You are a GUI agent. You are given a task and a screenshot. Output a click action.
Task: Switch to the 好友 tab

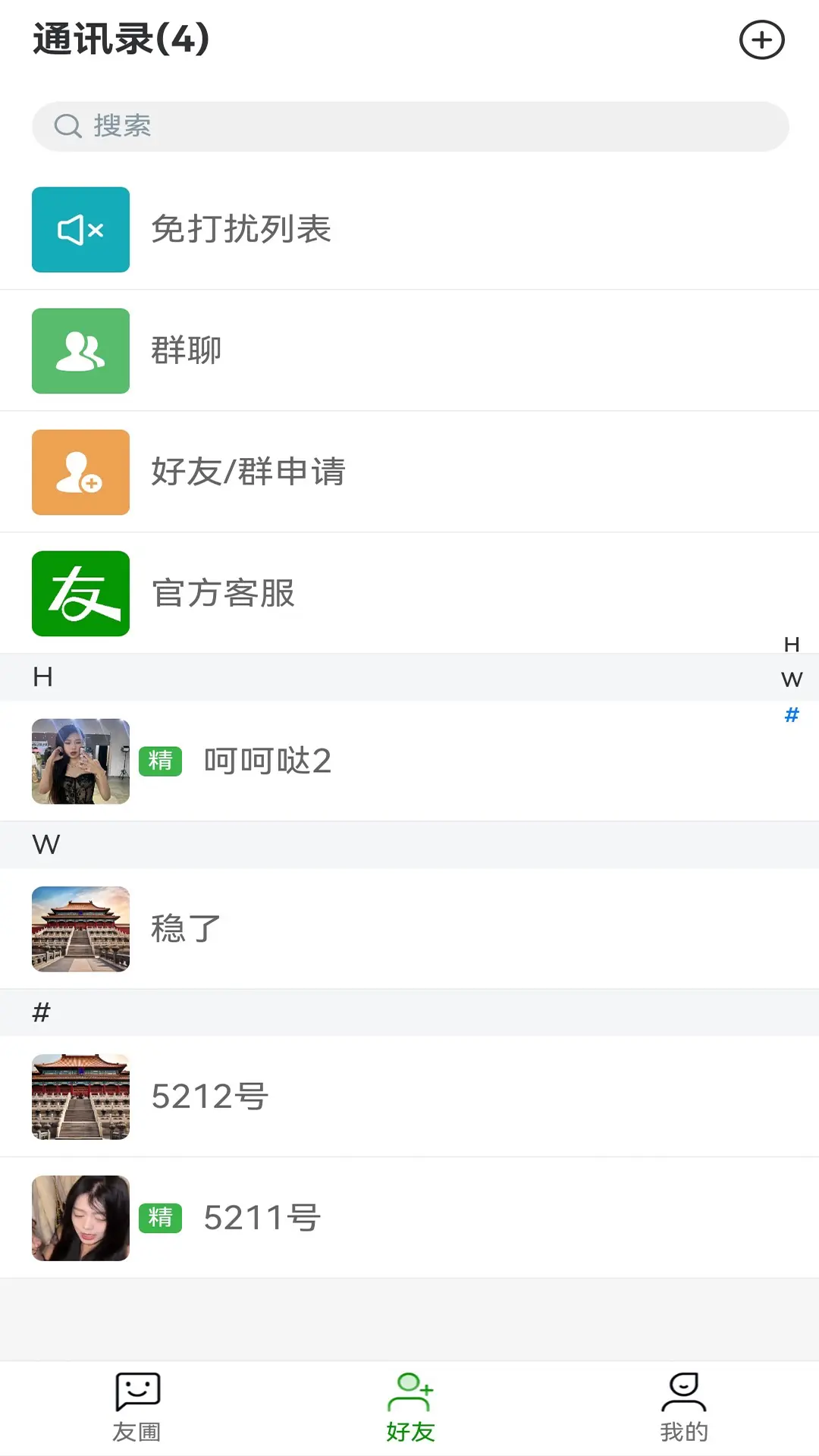pyautogui.click(x=409, y=1407)
